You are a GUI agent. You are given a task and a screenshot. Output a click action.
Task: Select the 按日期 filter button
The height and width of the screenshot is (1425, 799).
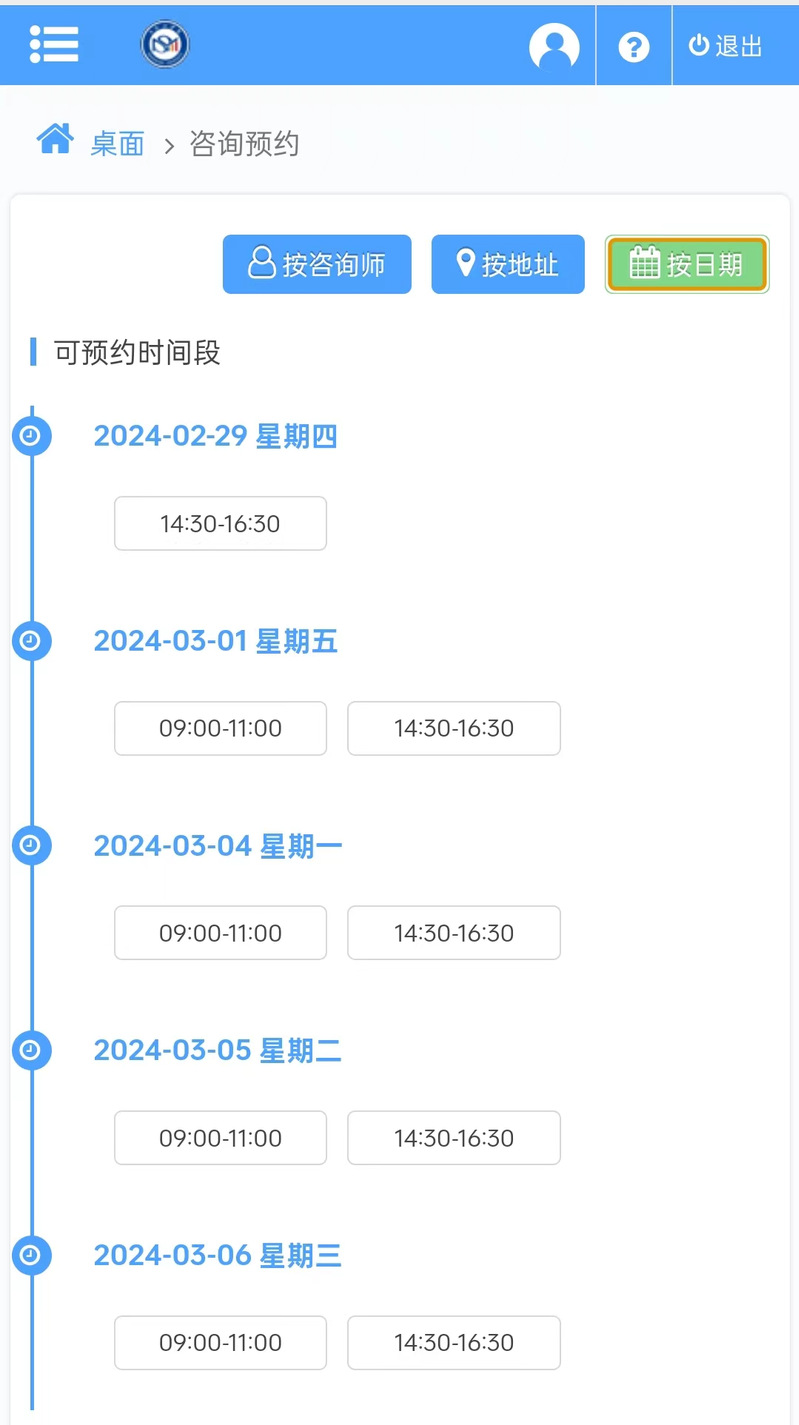[x=687, y=265]
